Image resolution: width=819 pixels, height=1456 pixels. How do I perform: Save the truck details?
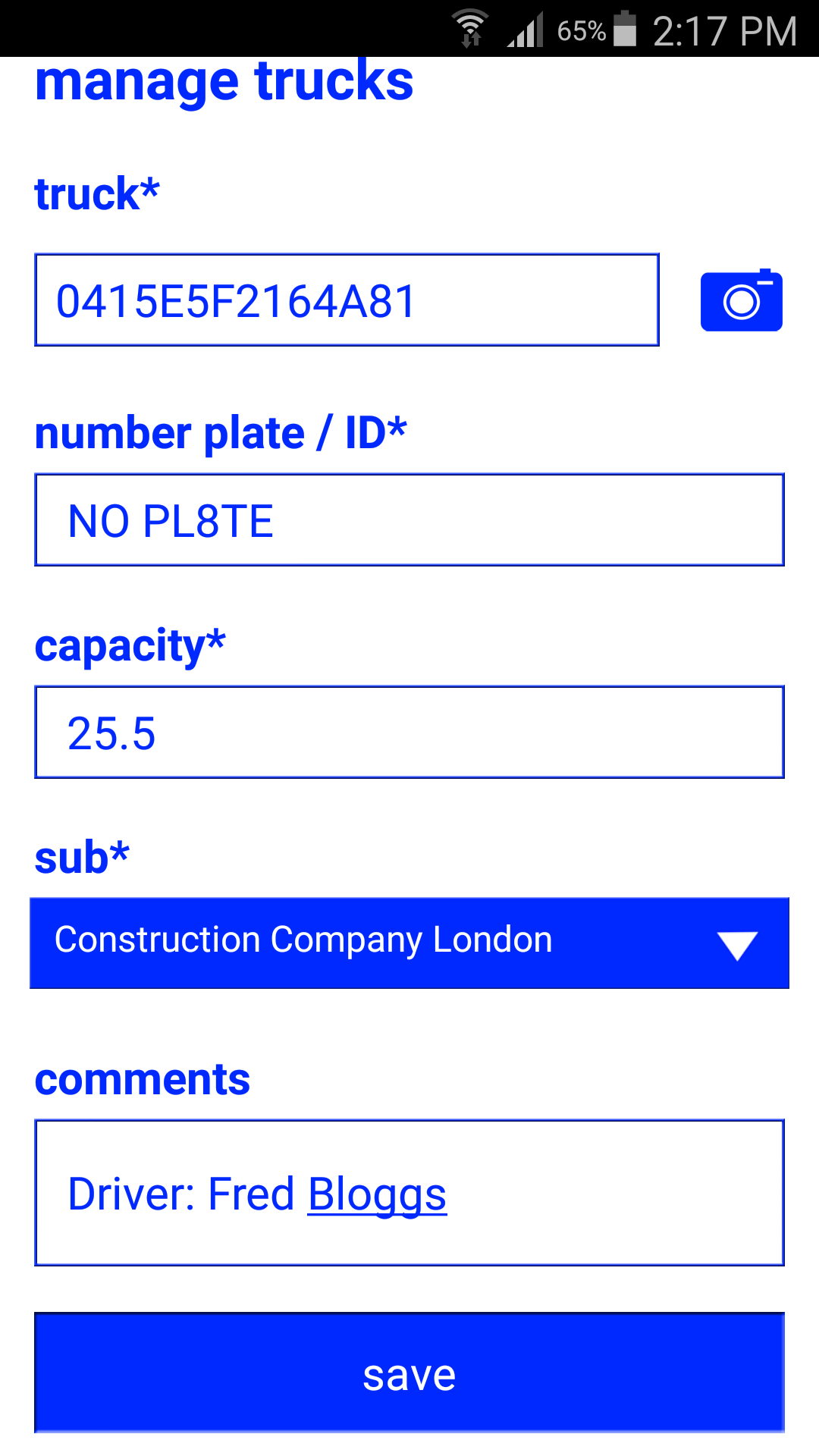(409, 1373)
